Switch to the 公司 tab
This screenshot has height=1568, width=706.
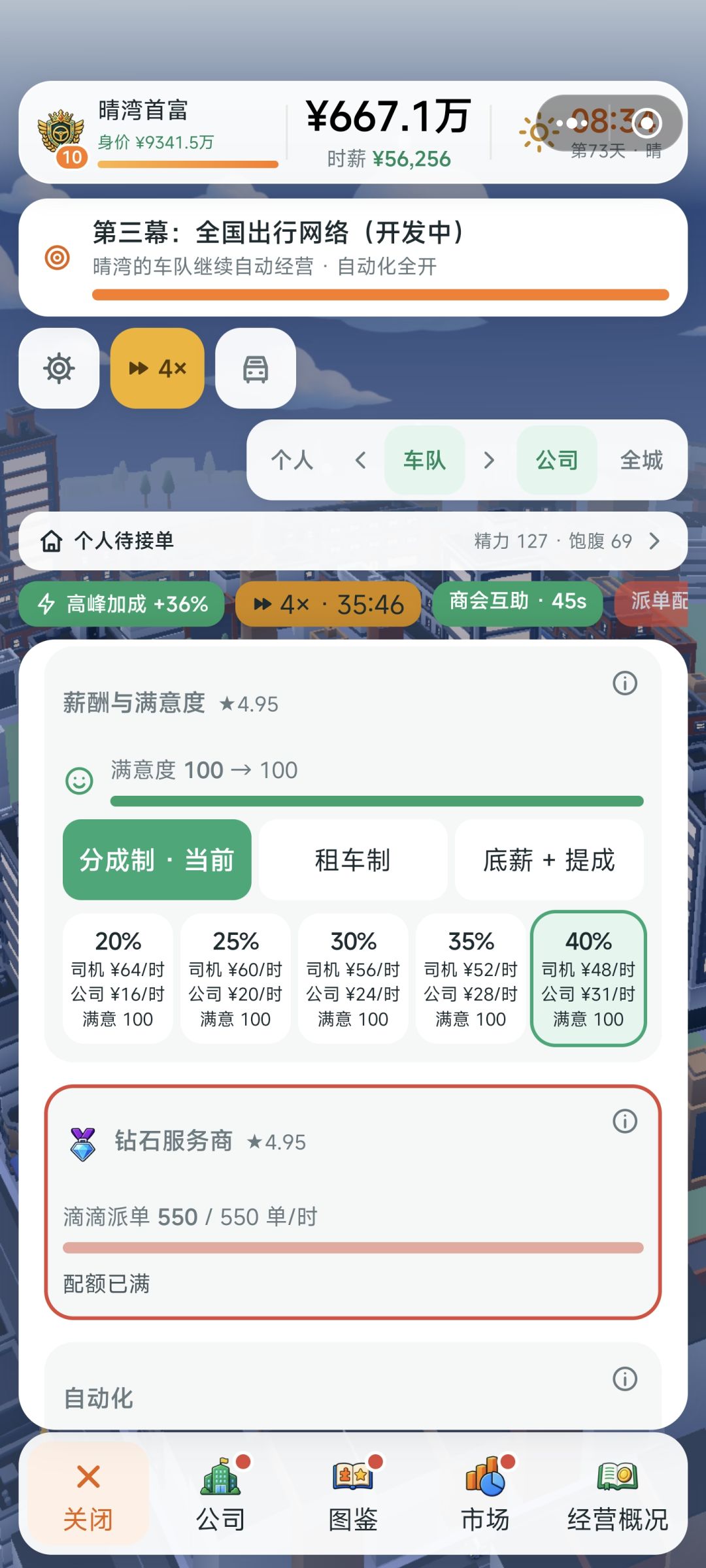[557, 460]
